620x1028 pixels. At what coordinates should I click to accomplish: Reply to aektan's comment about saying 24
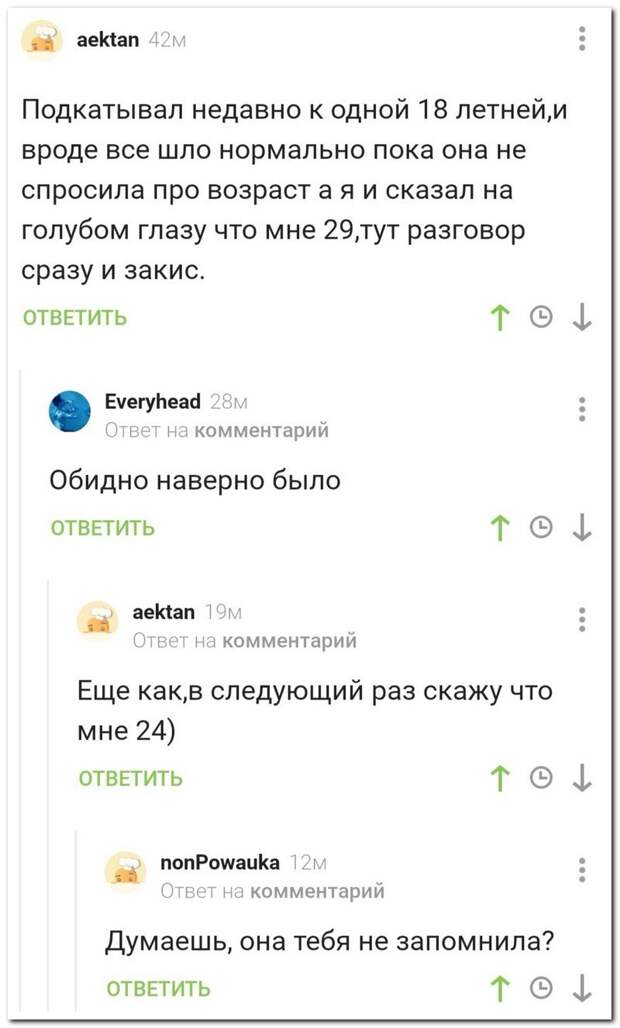pyautogui.click(x=130, y=778)
